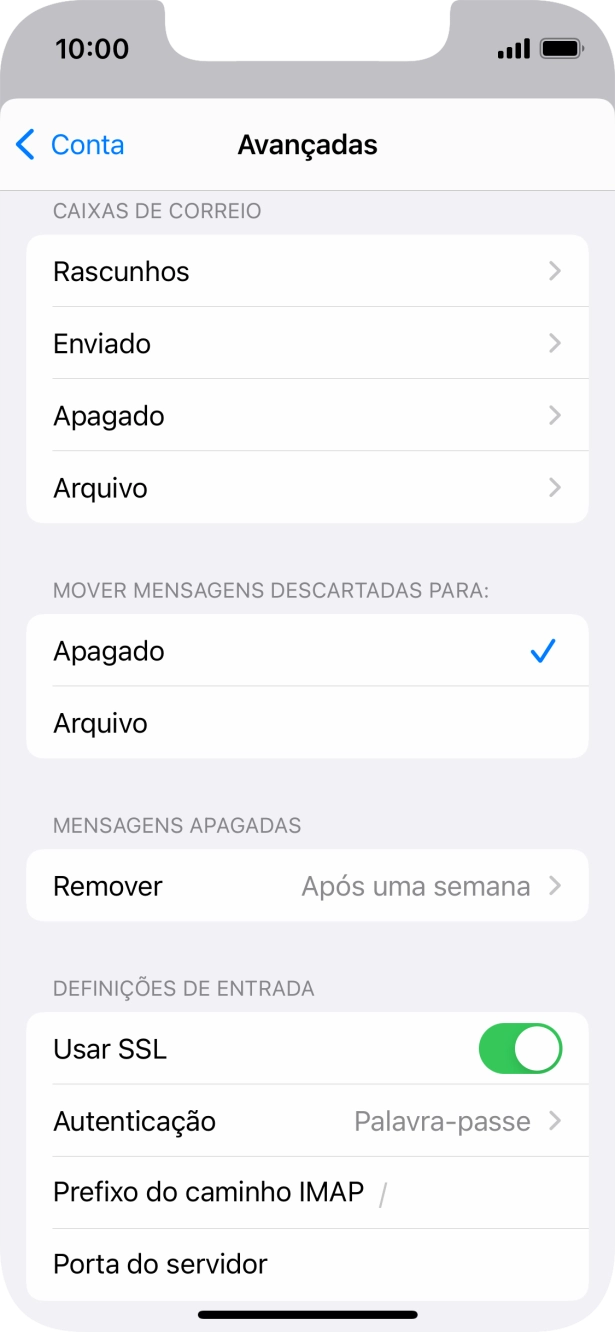Go back to Conta
615x1332 pixels.
point(70,145)
